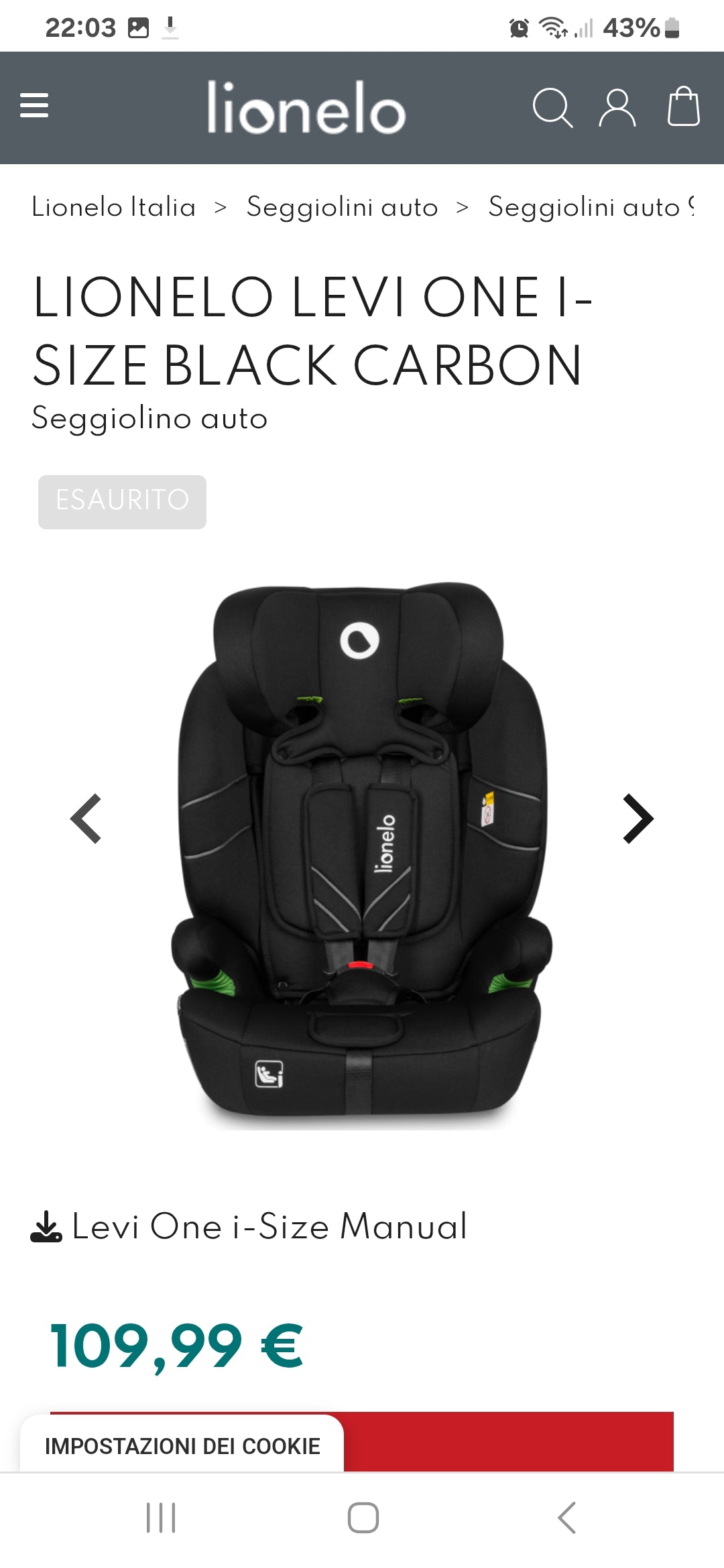724x1568 pixels.
Task: Go to Lionelo Italia breadcrumb
Action: 114,207
